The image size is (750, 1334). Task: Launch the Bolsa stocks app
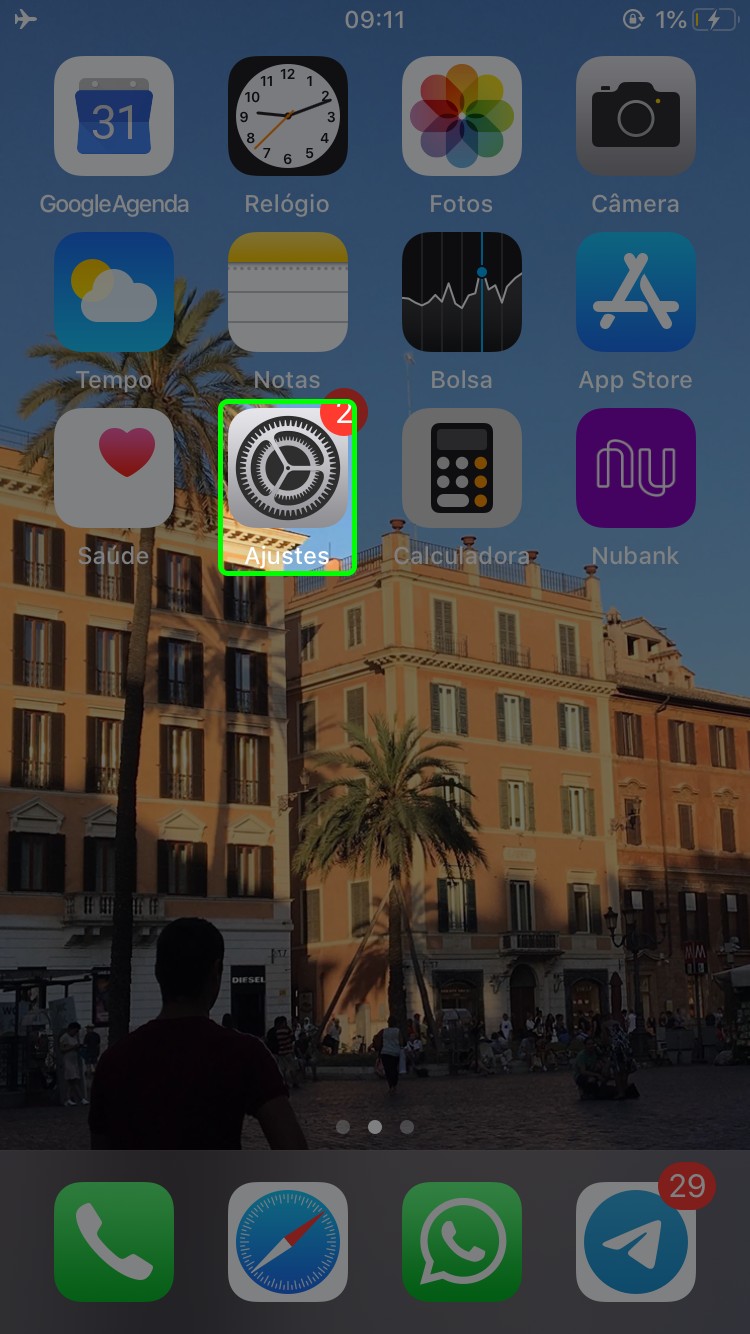(x=462, y=292)
